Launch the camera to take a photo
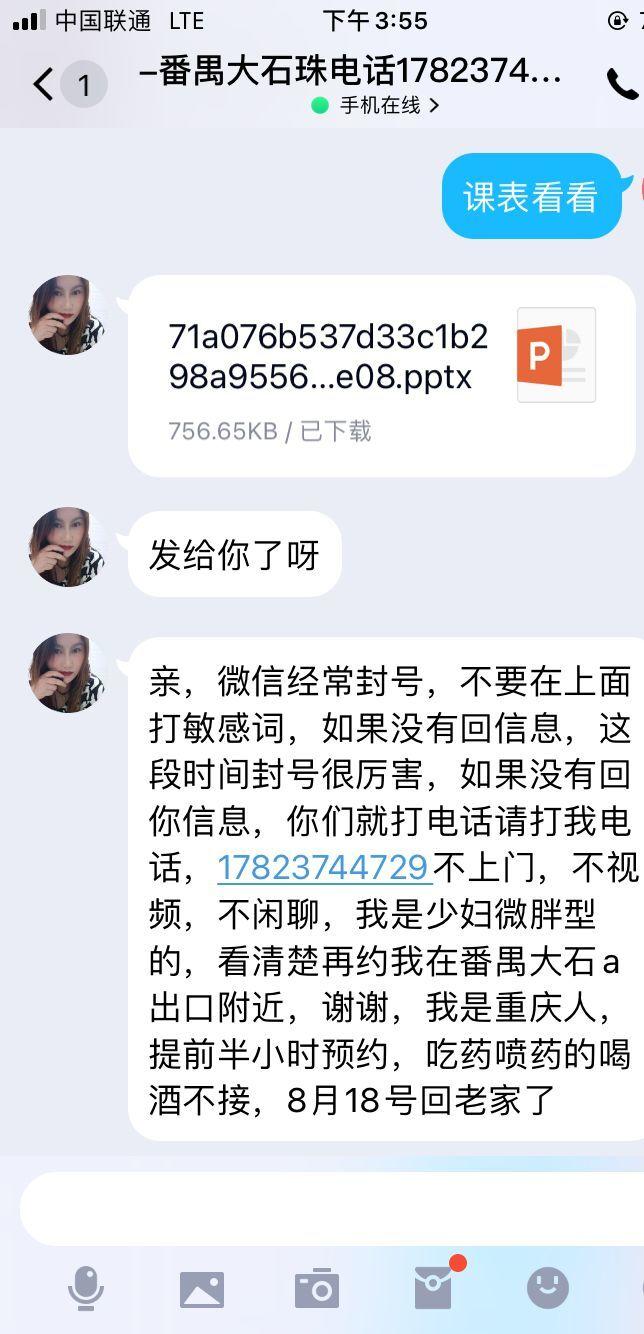Image resolution: width=644 pixels, height=1334 pixels. tap(317, 1288)
